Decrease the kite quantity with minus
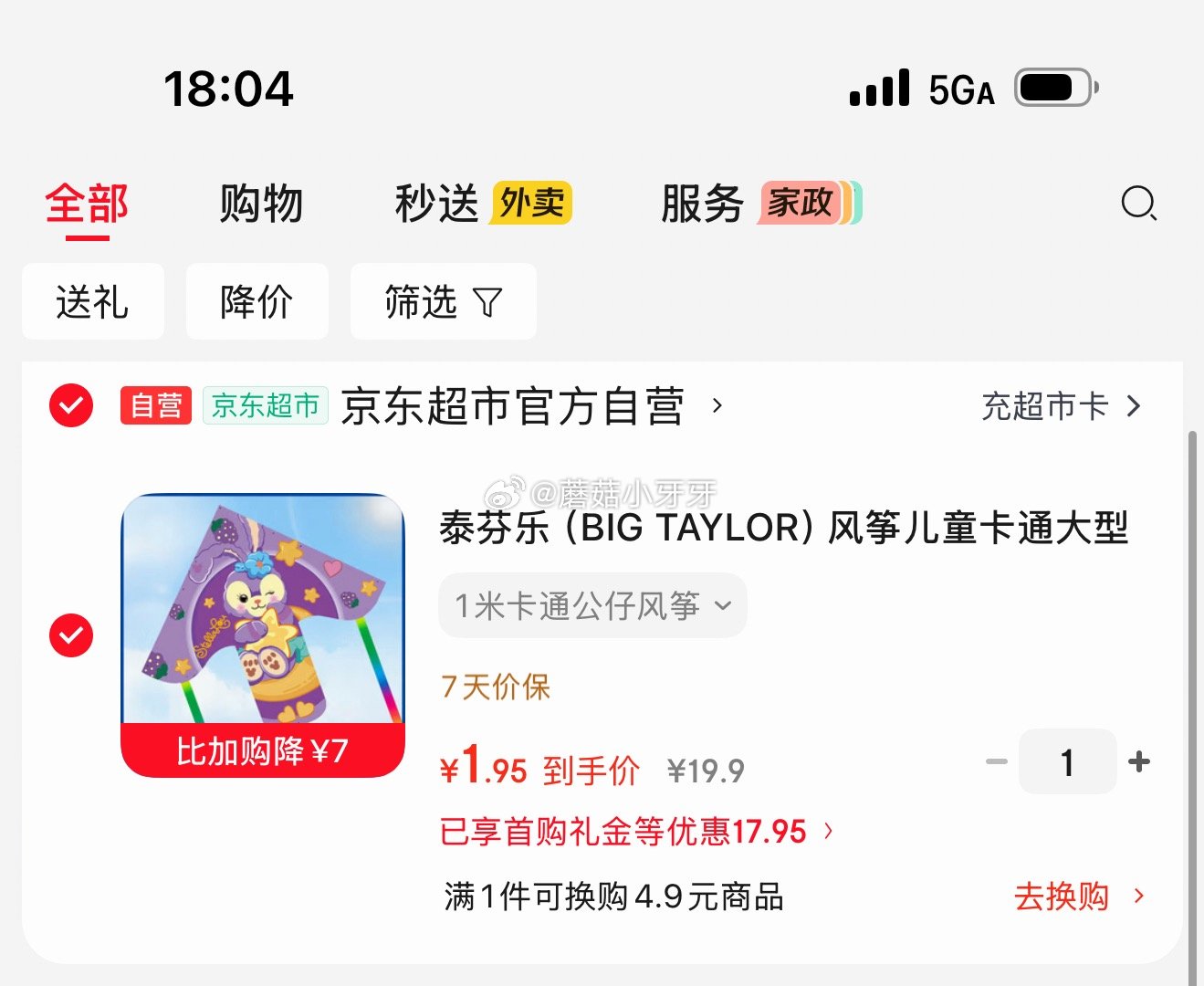 click(x=997, y=761)
